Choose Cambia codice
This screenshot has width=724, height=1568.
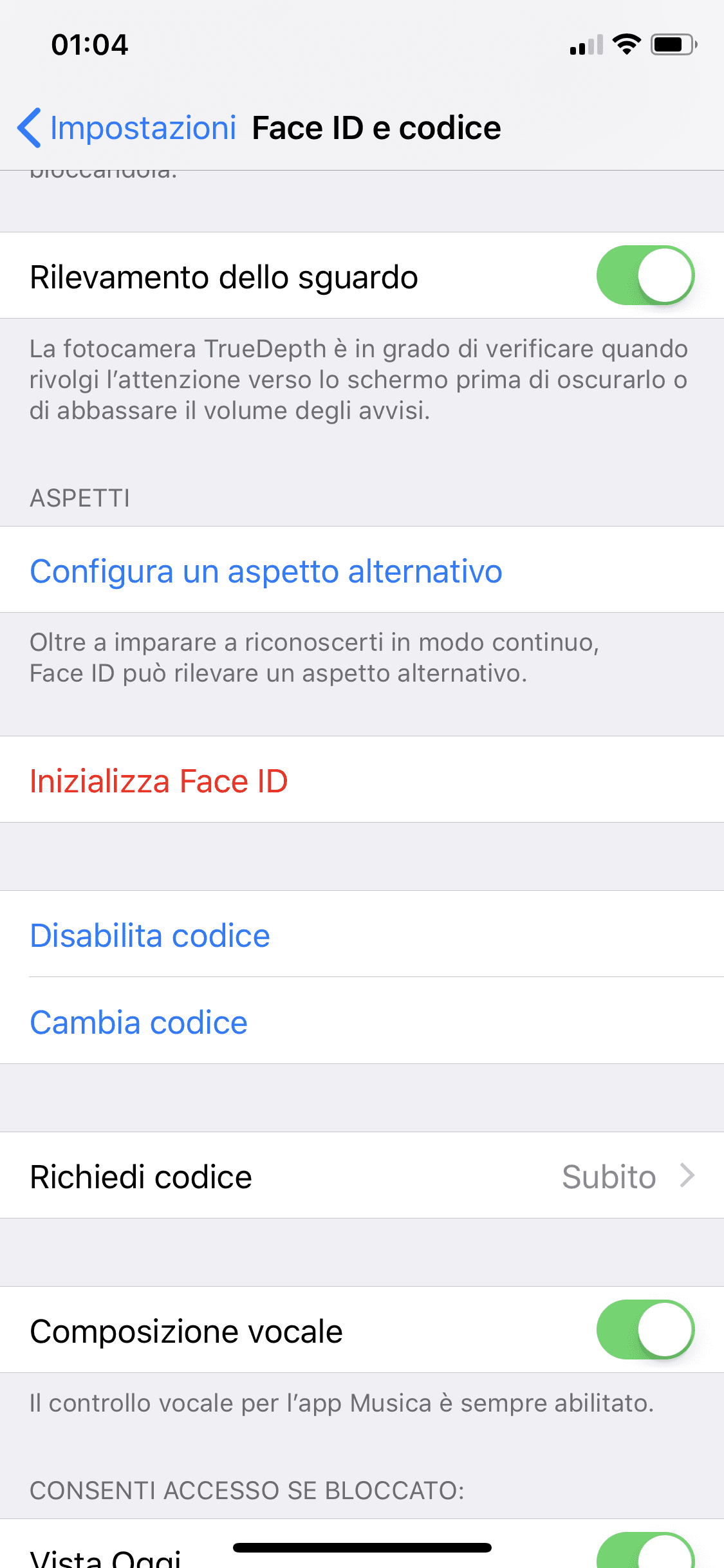362,1021
